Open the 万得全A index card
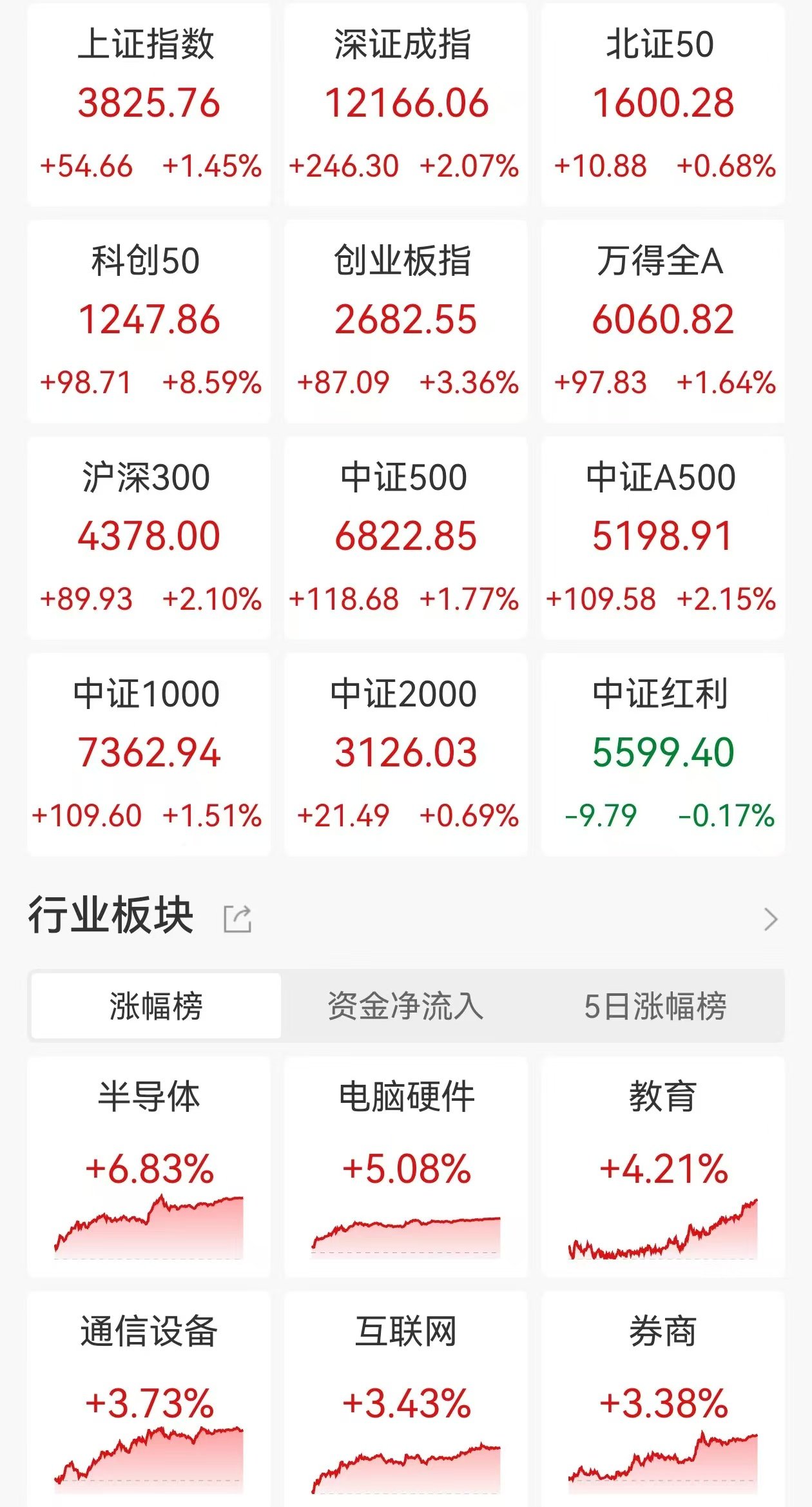 (x=663, y=321)
